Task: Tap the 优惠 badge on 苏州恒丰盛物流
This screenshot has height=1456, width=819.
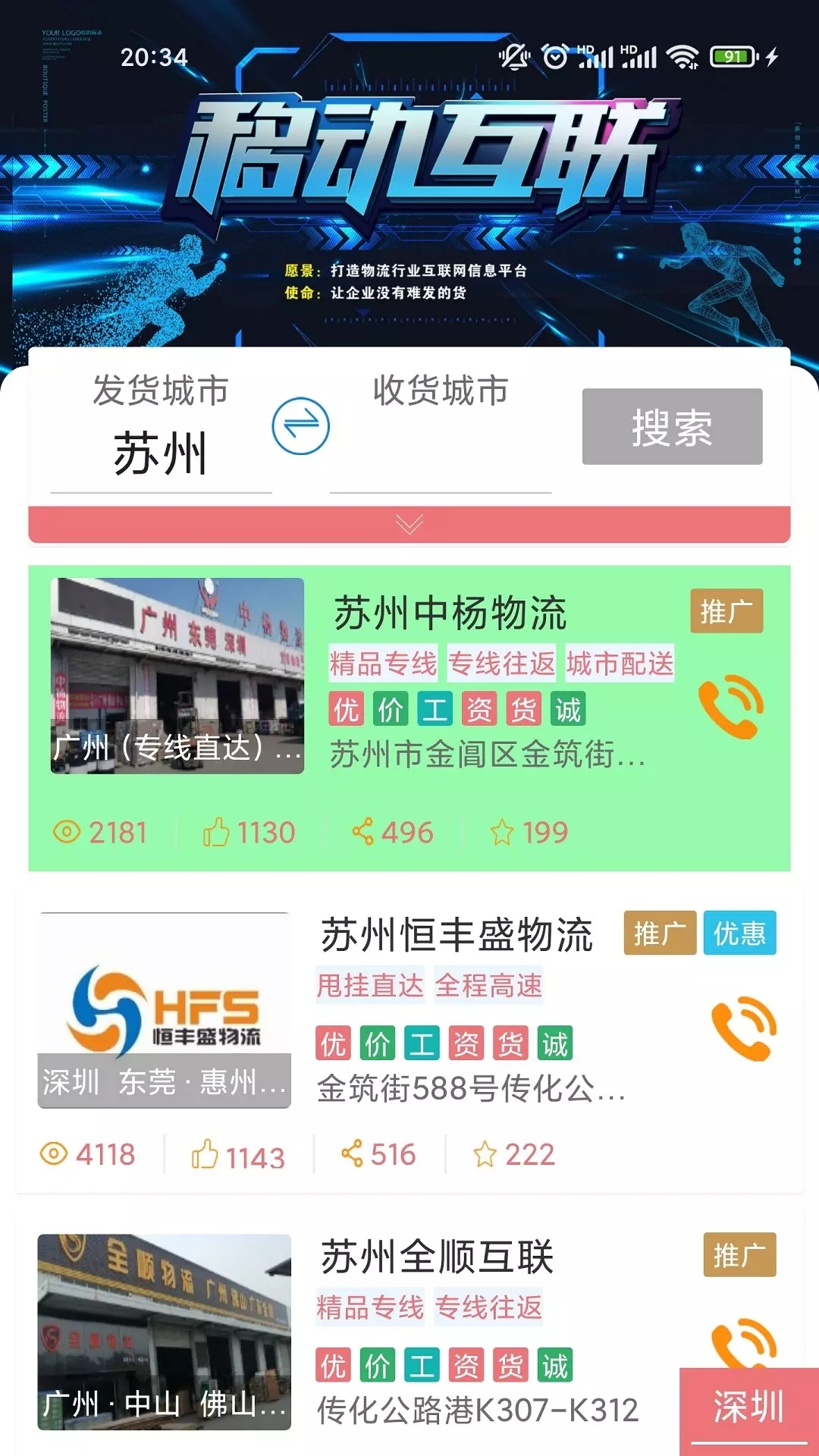Action: coord(742,934)
